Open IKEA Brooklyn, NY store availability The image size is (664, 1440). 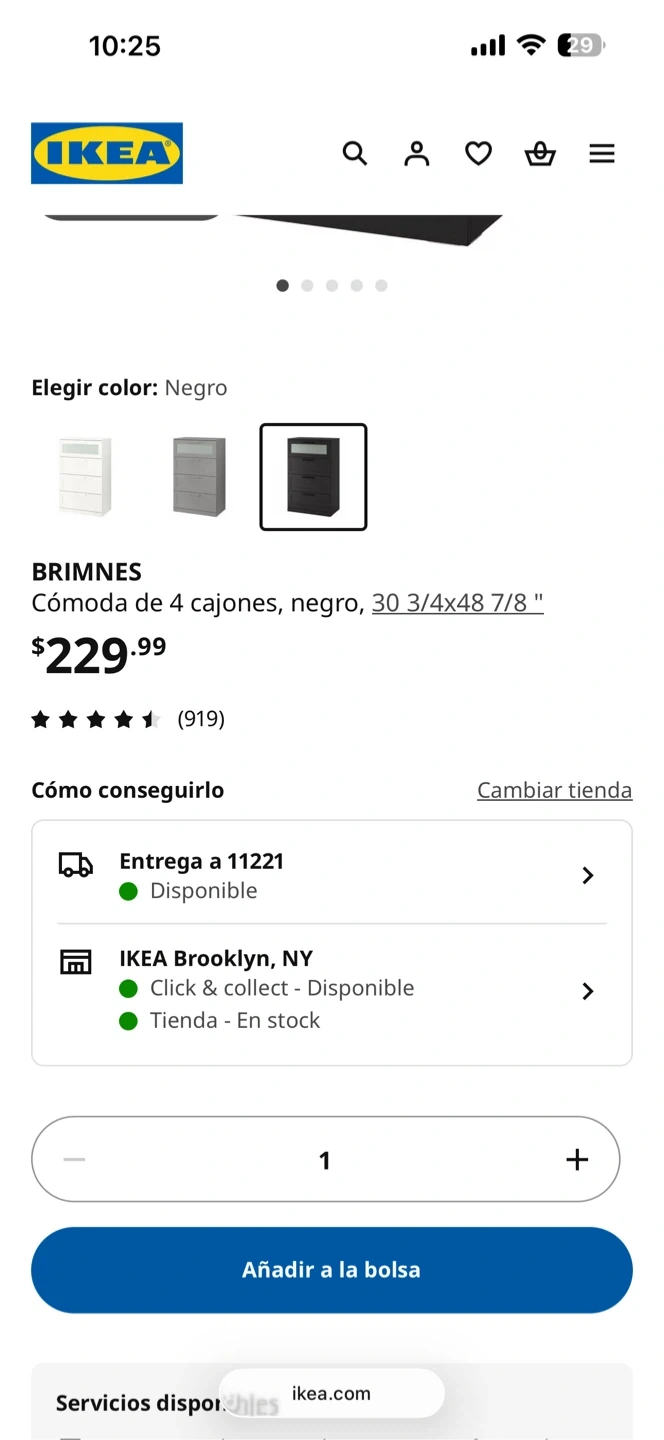click(x=332, y=989)
